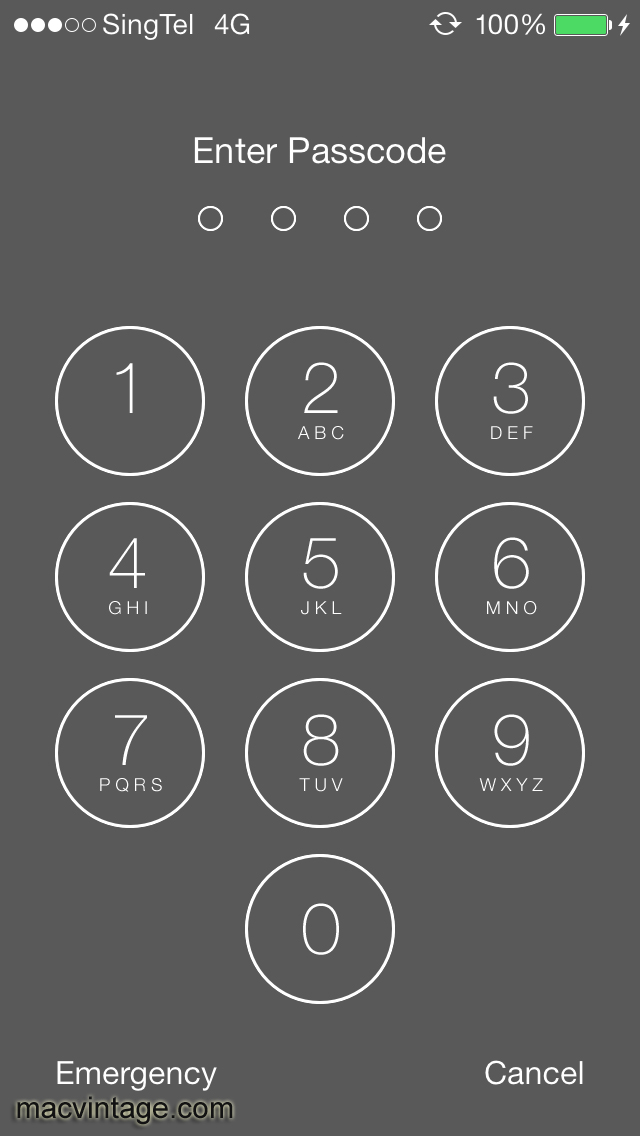Cancel passcode entry
Viewport: 640px width, 1136px height.
tap(534, 1073)
